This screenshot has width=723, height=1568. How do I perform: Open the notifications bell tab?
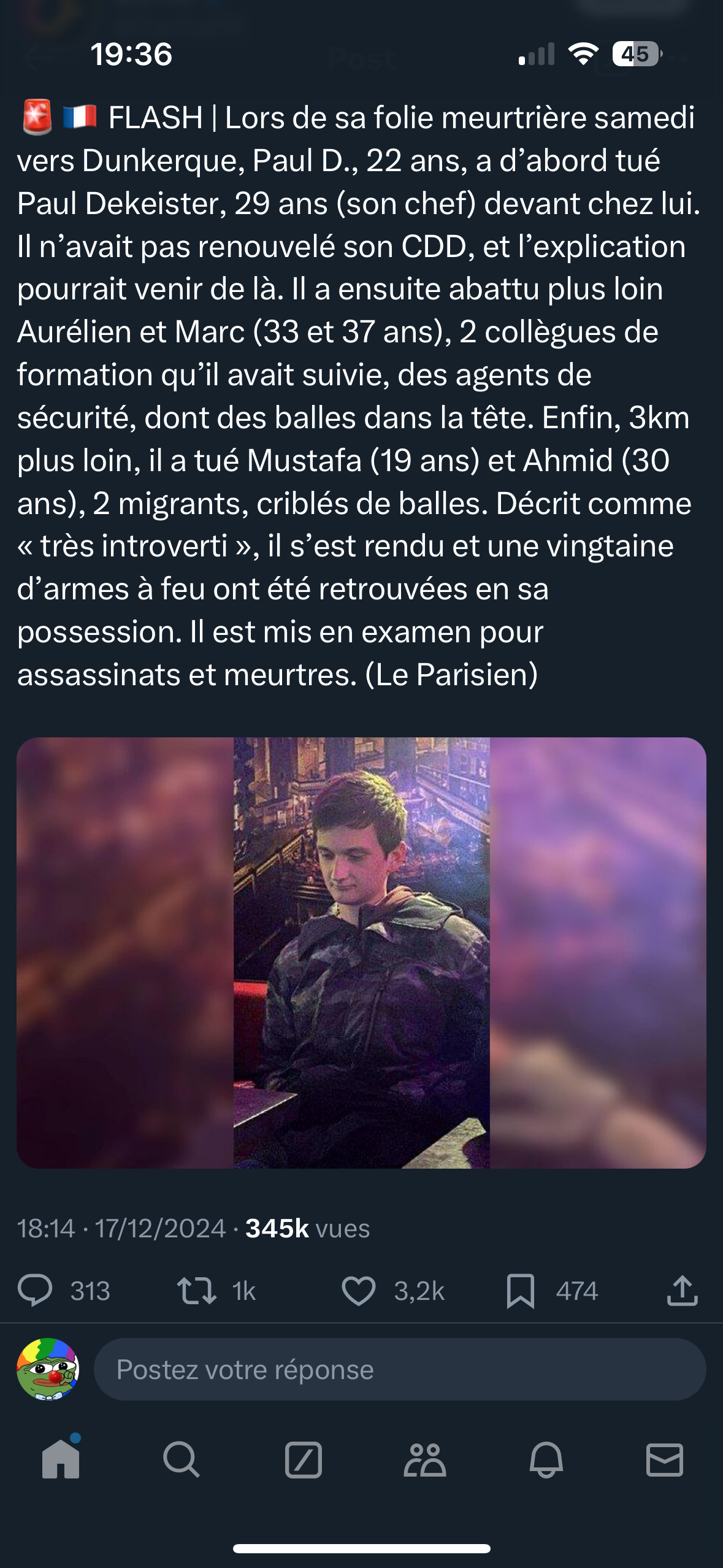point(546,1459)
